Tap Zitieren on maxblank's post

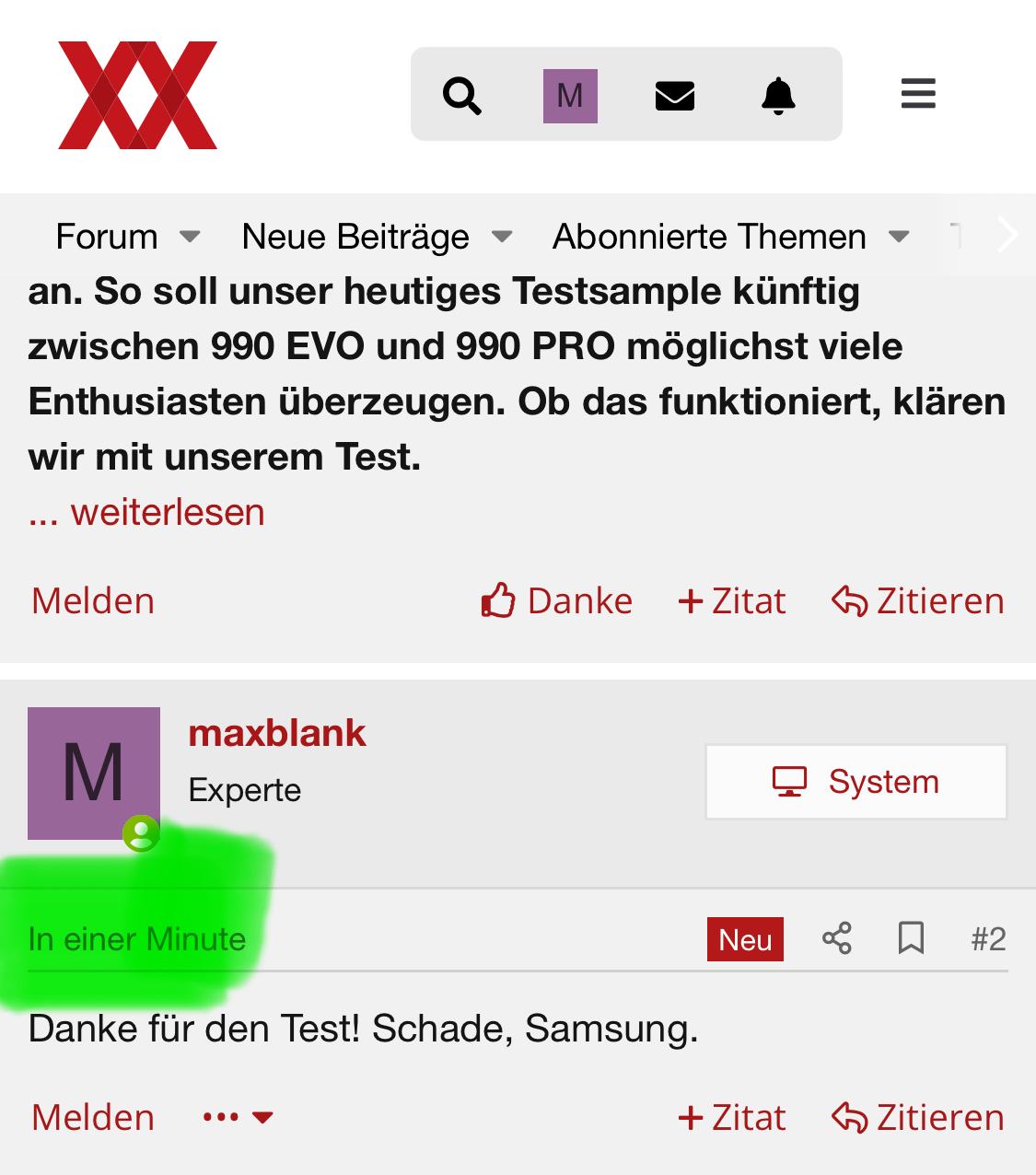[x=917, y=1118]
